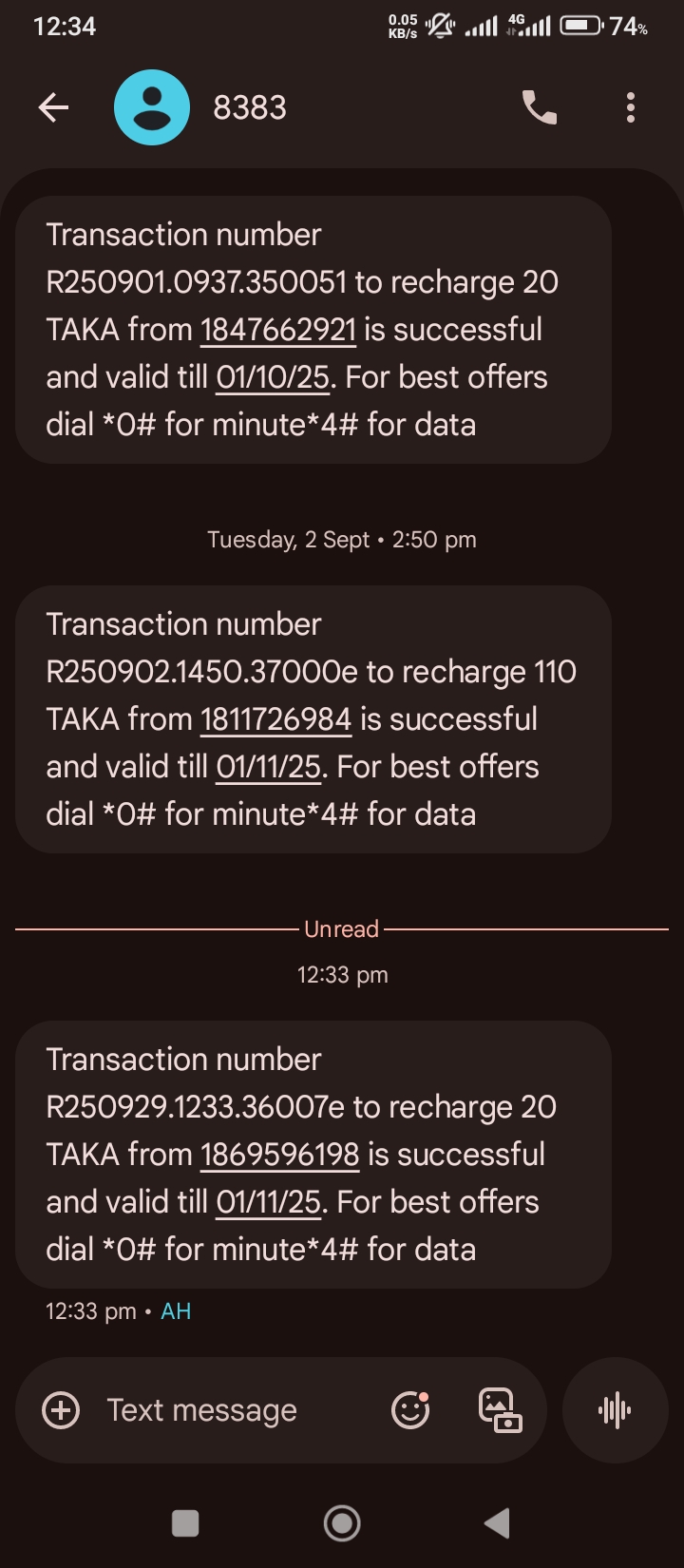The height and width of the screenshot is (1568, 684).
Task: Open recent apps with the square button
Action: pos(185,1523)
